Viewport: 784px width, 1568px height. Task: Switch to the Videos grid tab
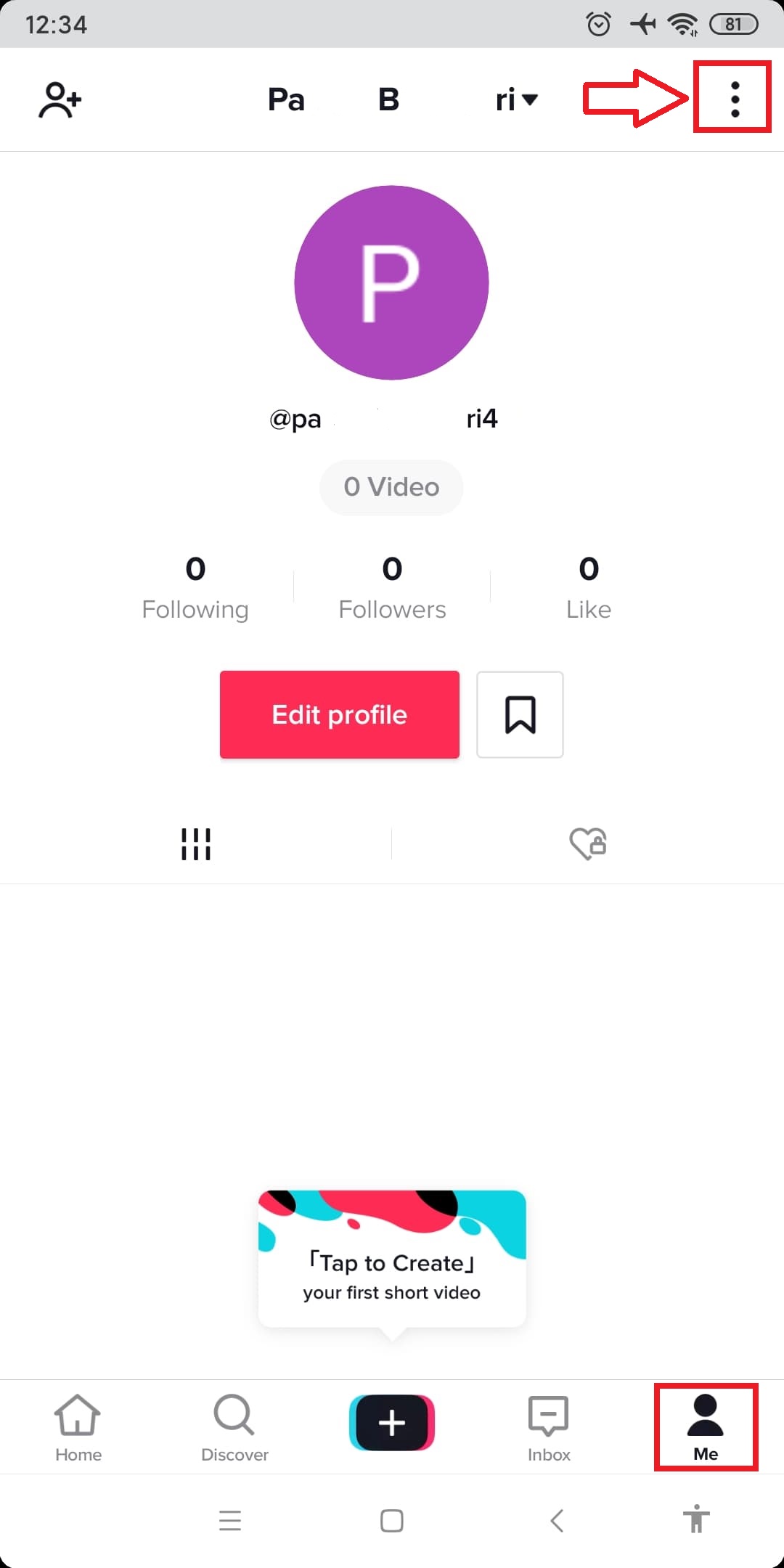click(195, 843)
